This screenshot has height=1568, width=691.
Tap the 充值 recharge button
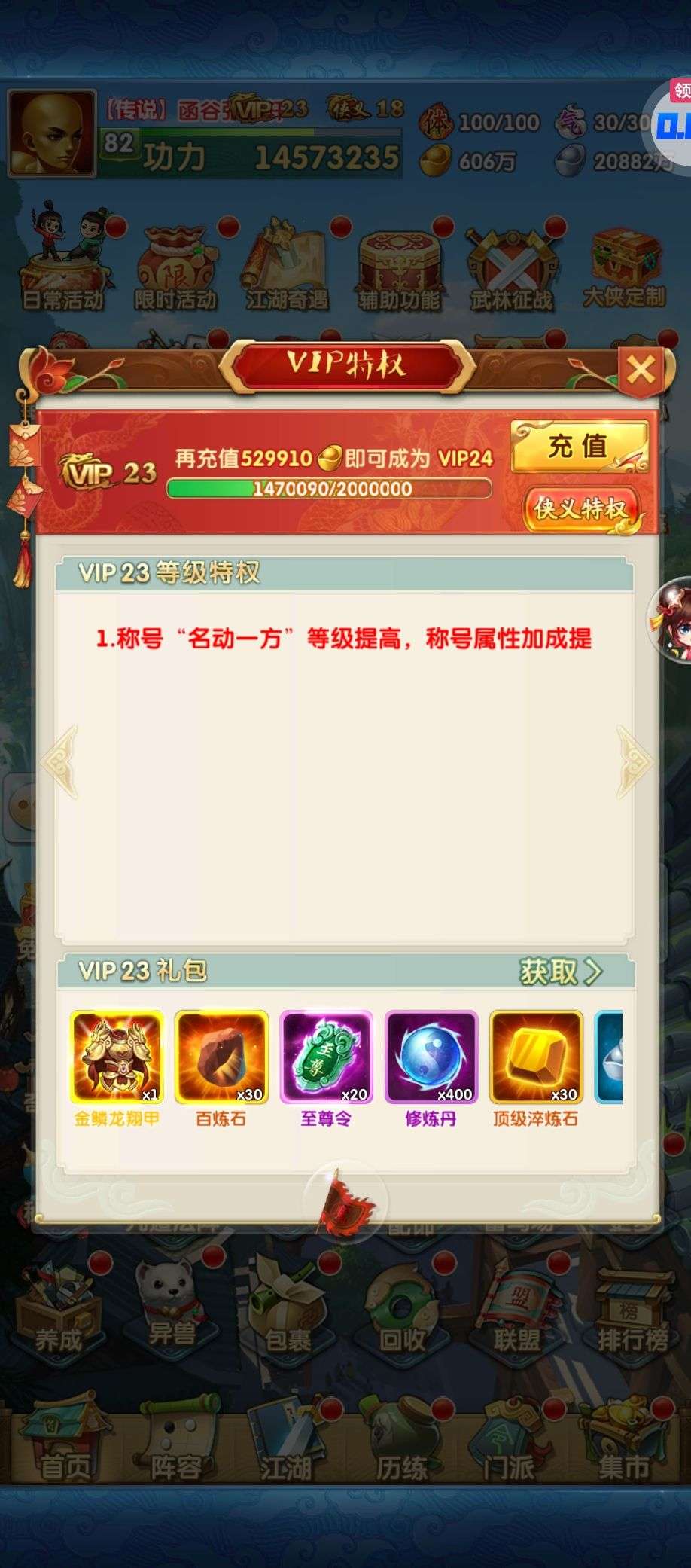click(579, 446)
